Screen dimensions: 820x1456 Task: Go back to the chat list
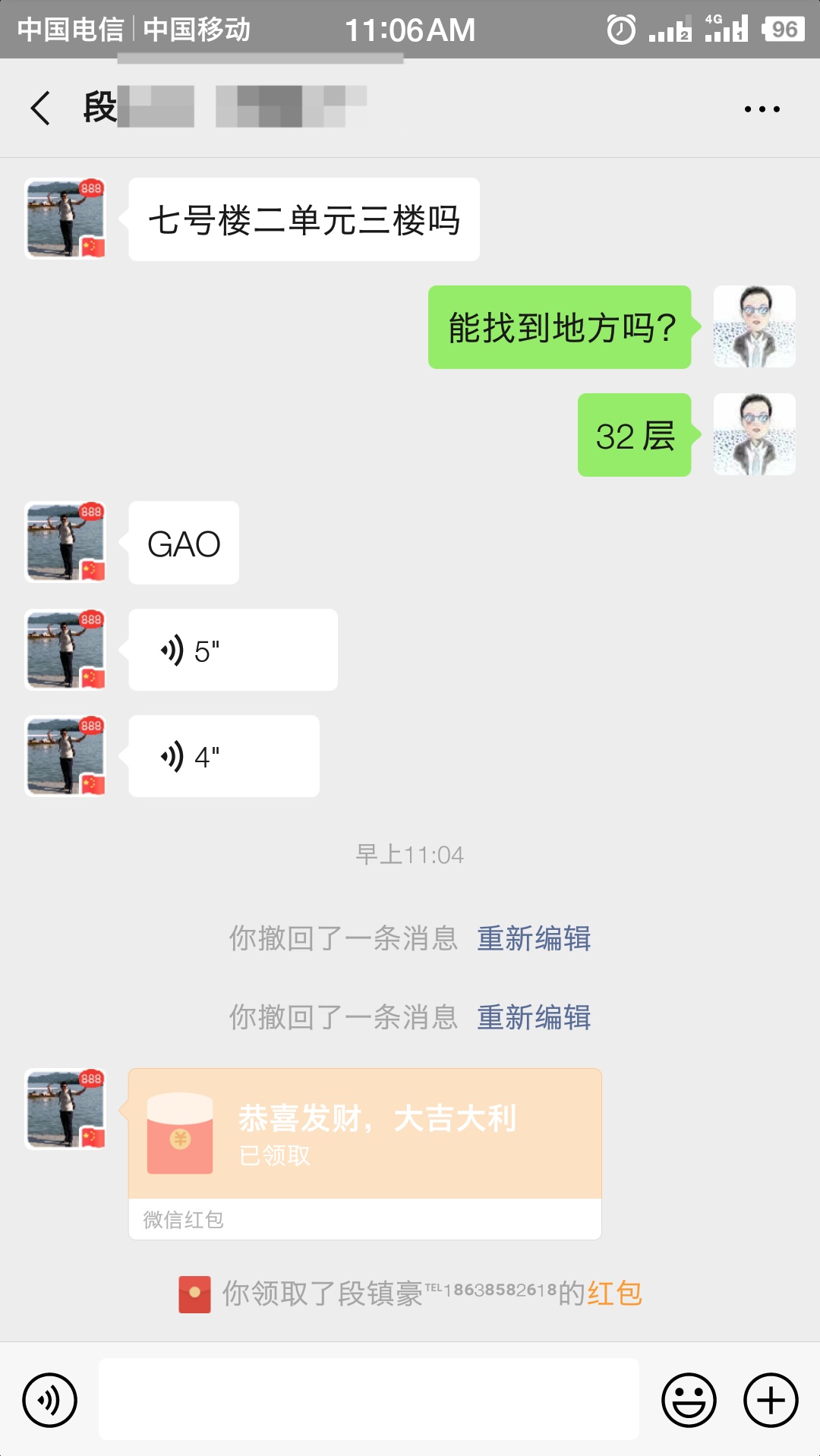click(x=41, y=109)
